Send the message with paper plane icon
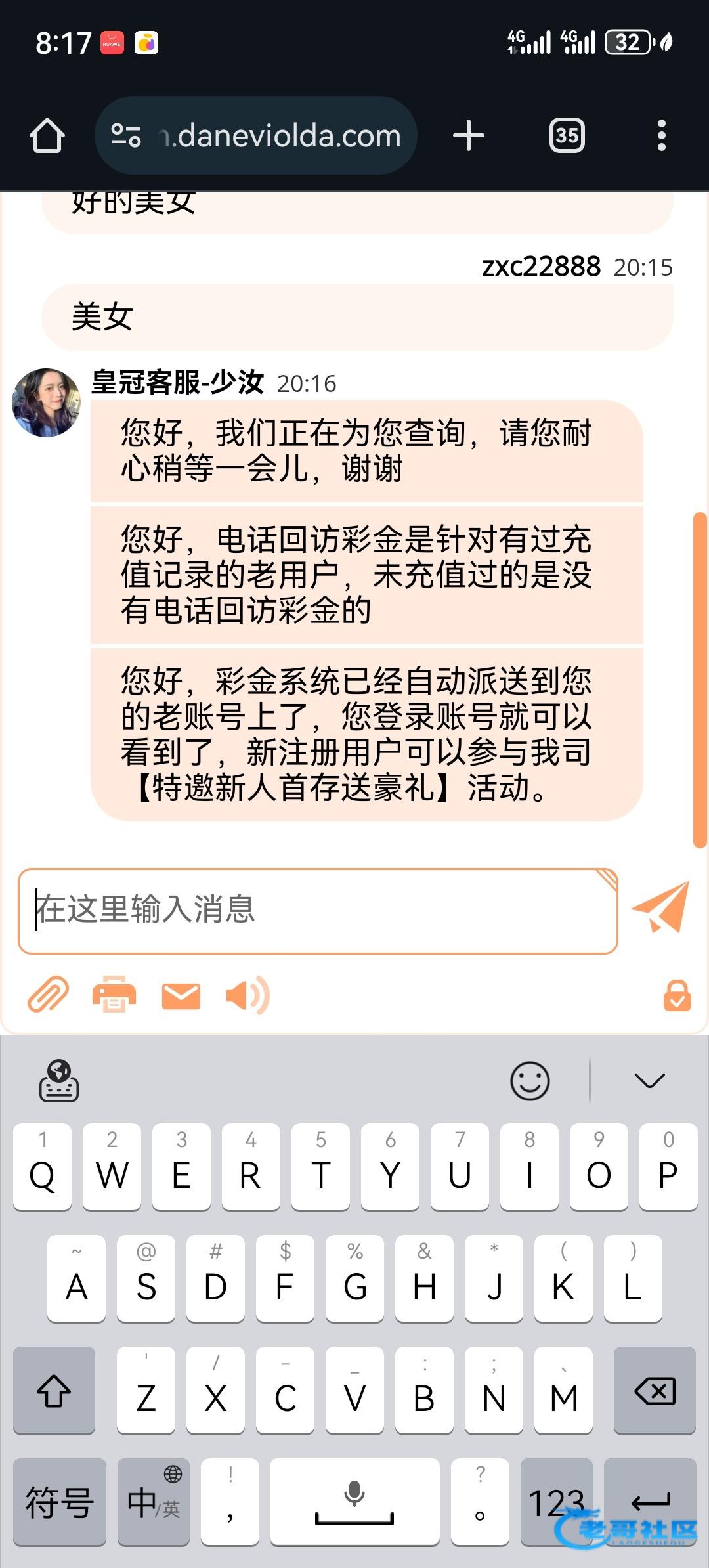The height and width of the screenshot is (1568, 709). 660,907
